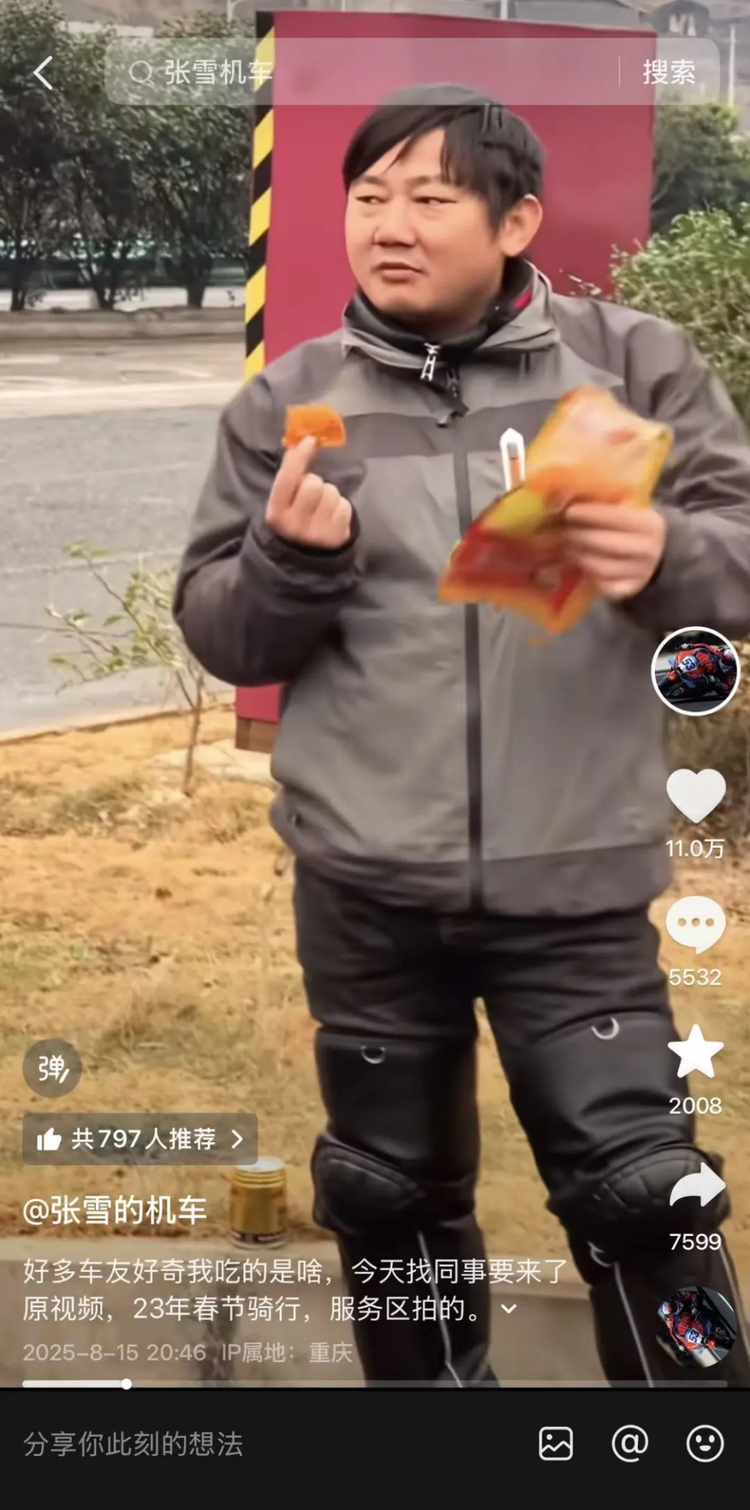The width and height of the screenshot is (750, 1510).
Task: Open the comments with 5532 replies
Action: 696,924
